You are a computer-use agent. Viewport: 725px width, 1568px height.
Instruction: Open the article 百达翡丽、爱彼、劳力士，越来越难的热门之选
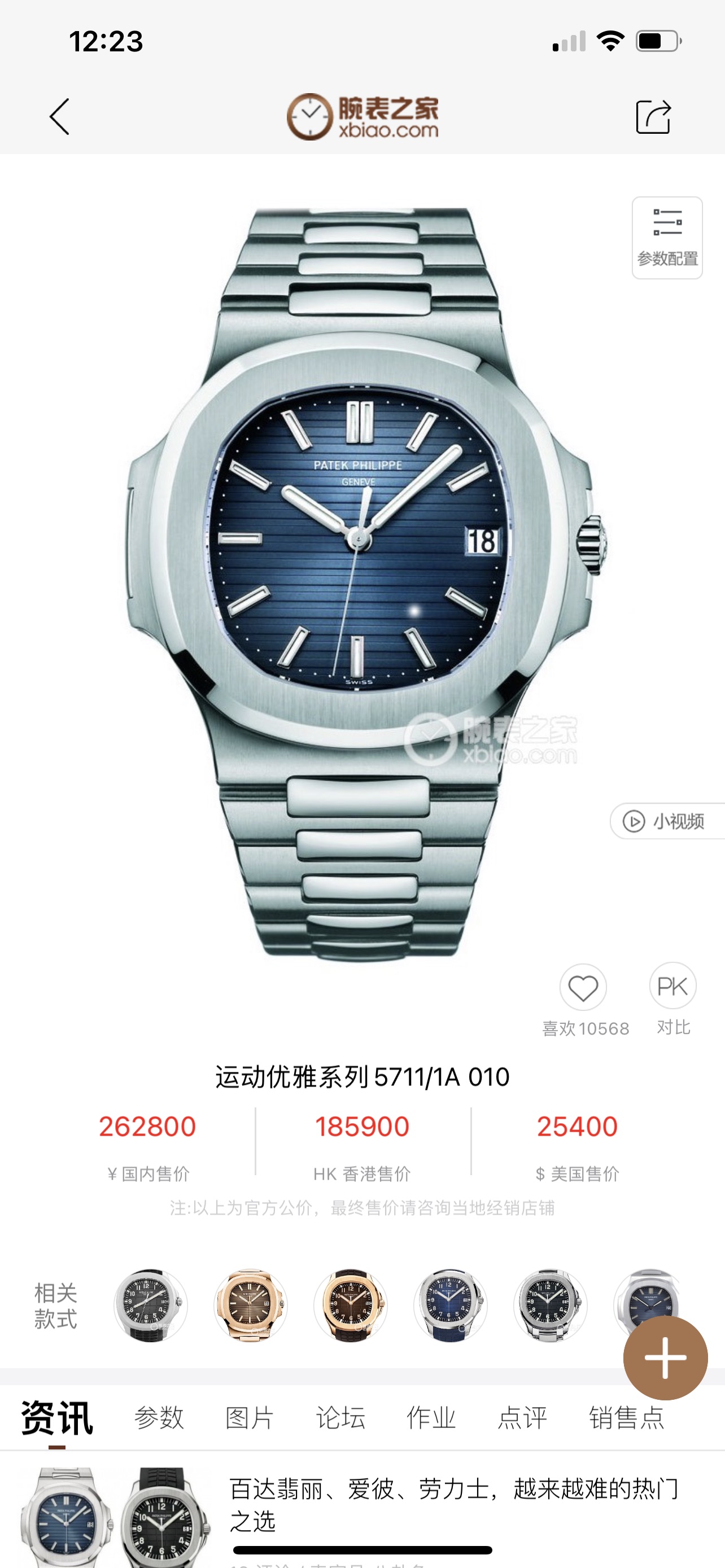click(x=453, y=1504)
